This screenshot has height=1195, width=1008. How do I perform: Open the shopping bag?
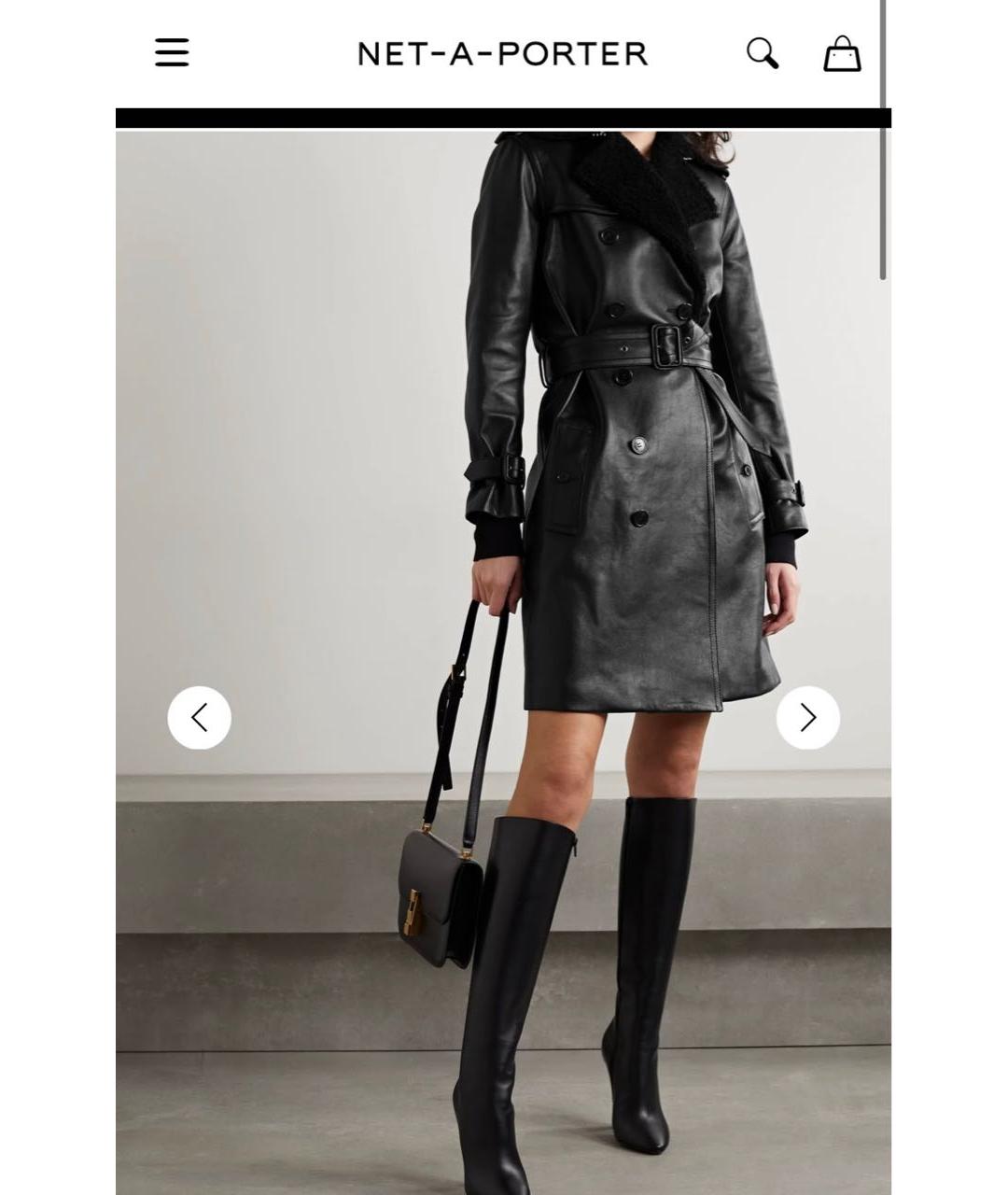(x=842, y=54)
